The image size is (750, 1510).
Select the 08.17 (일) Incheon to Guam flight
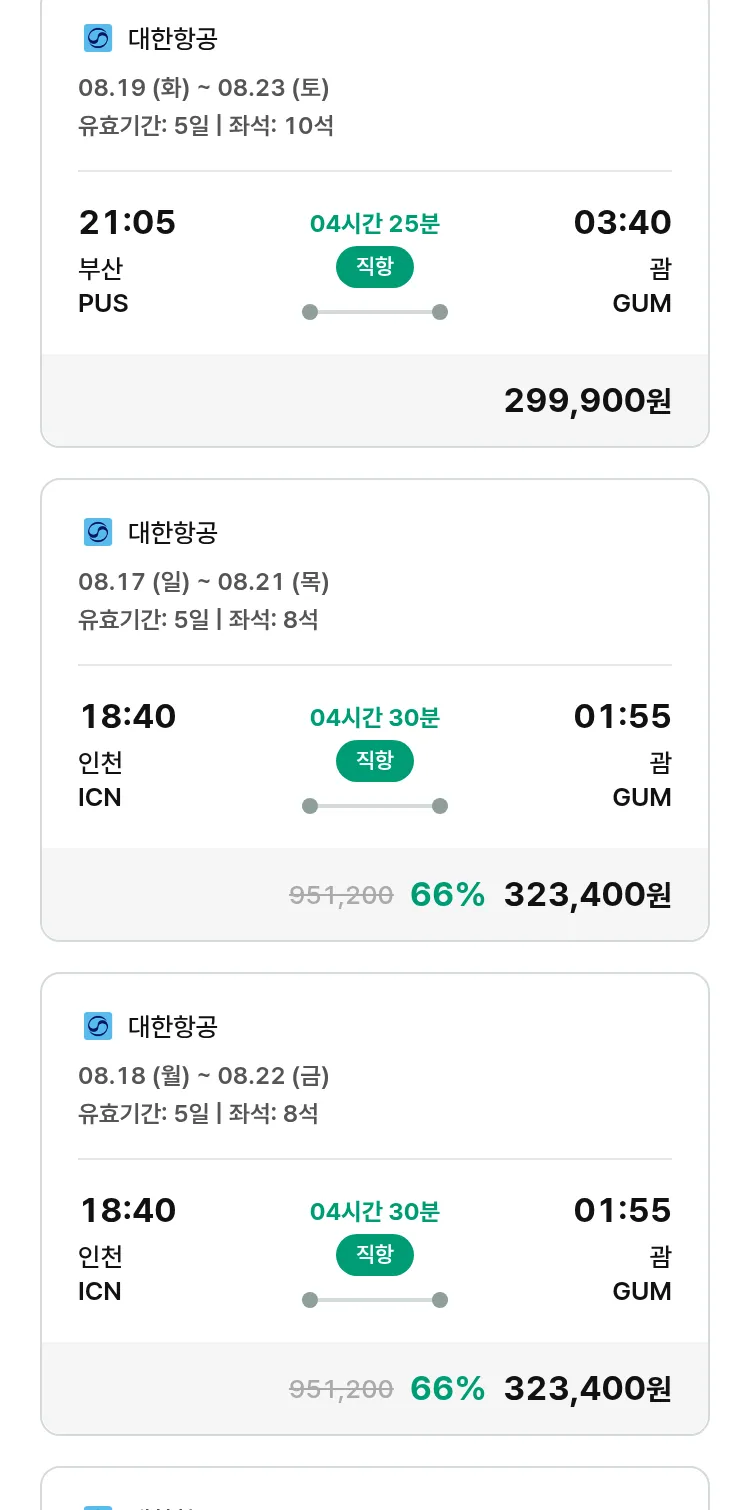(374, 710)
